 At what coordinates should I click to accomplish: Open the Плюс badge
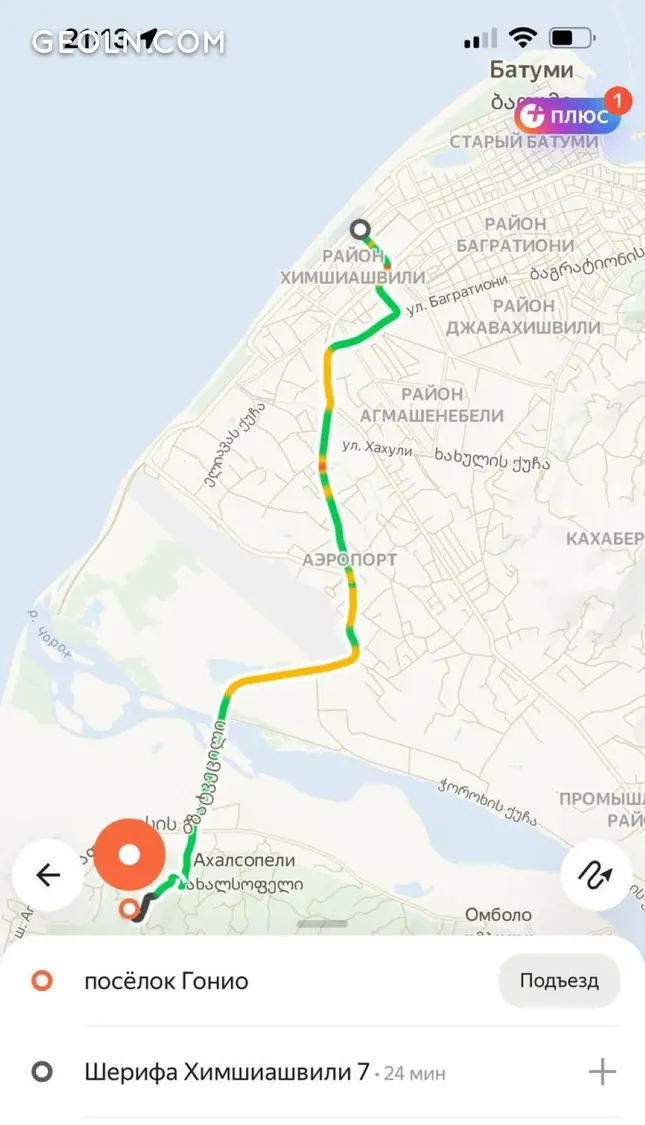(567, 115)
